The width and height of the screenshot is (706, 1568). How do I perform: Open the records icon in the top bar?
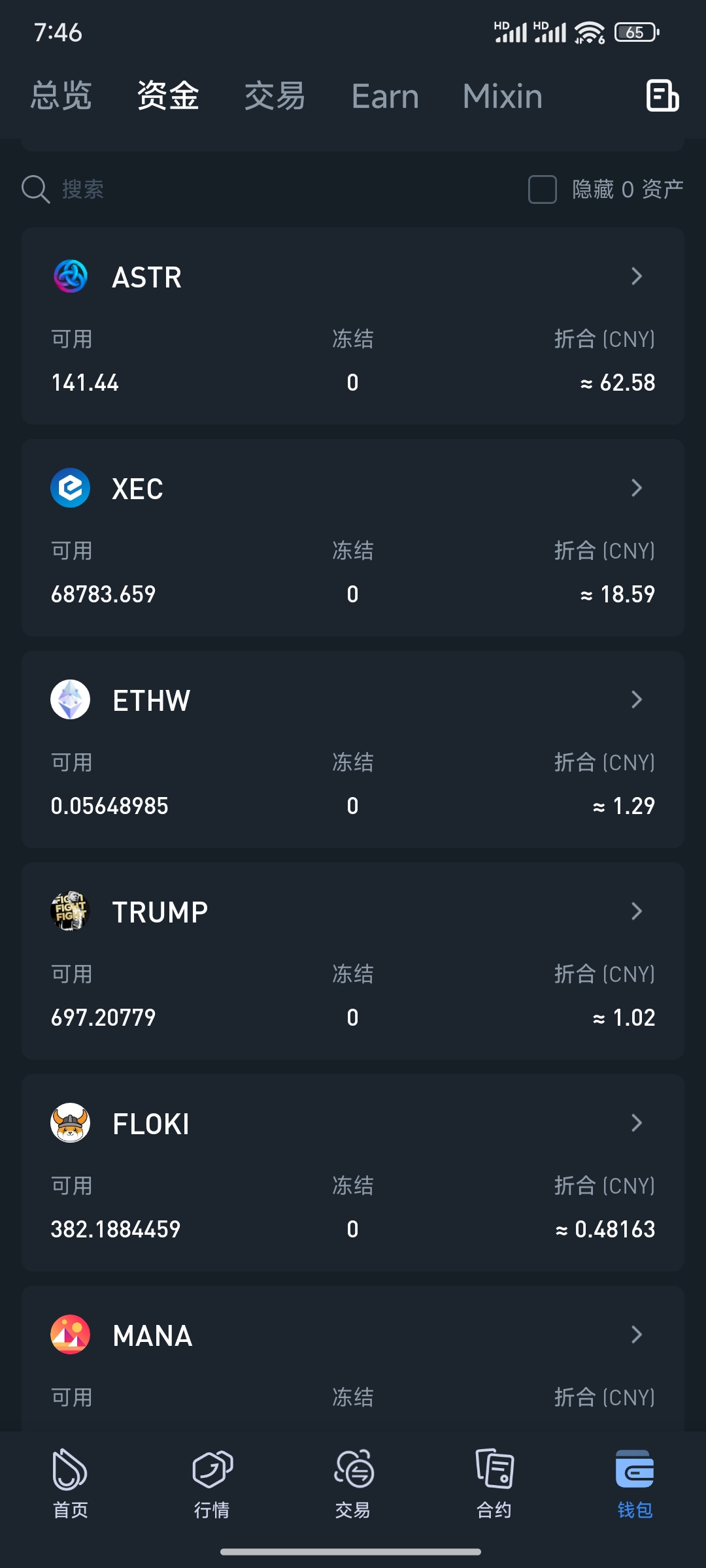[662, 95]
